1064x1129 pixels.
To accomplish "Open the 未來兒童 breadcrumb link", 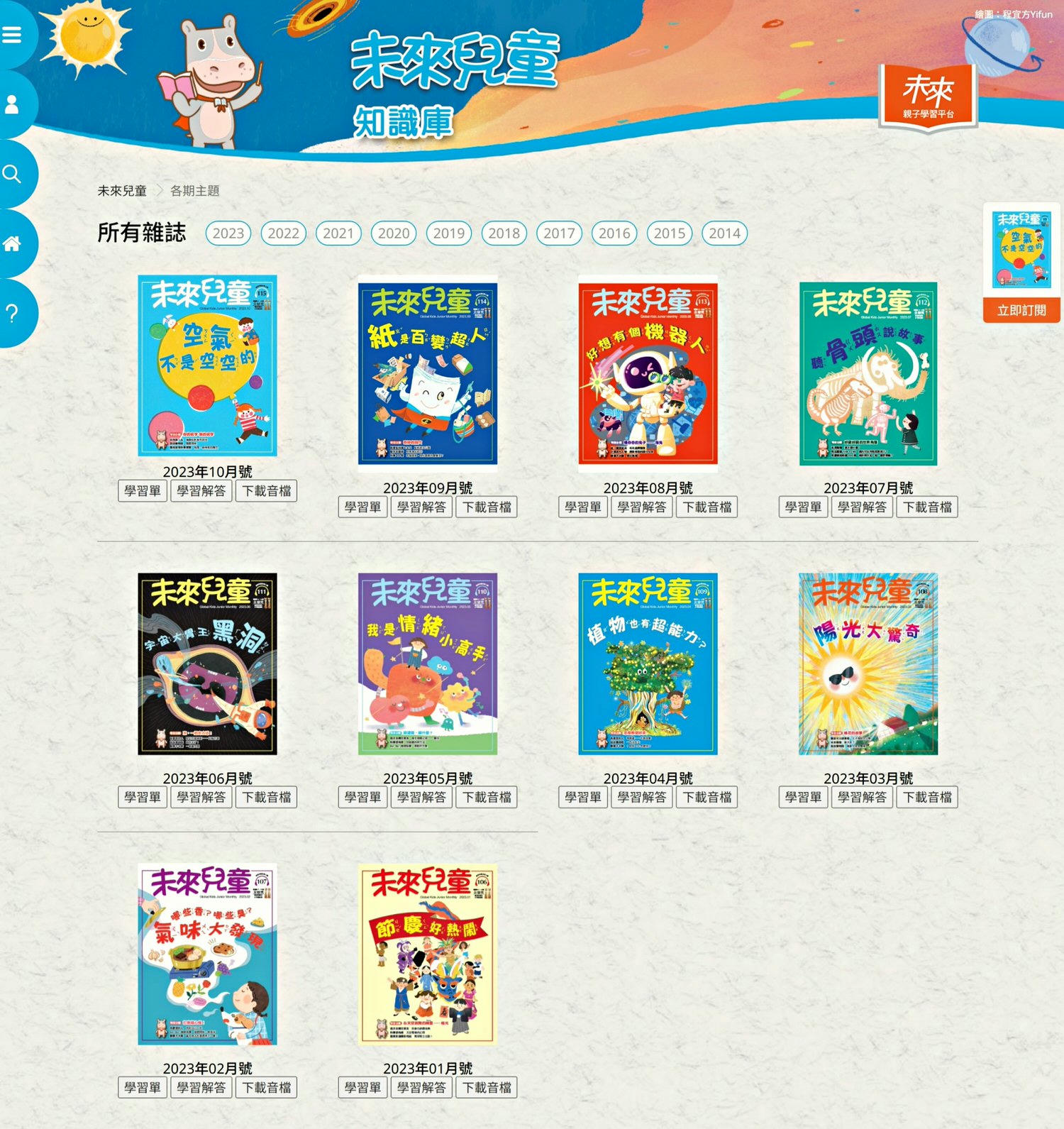I will point(122,191).
